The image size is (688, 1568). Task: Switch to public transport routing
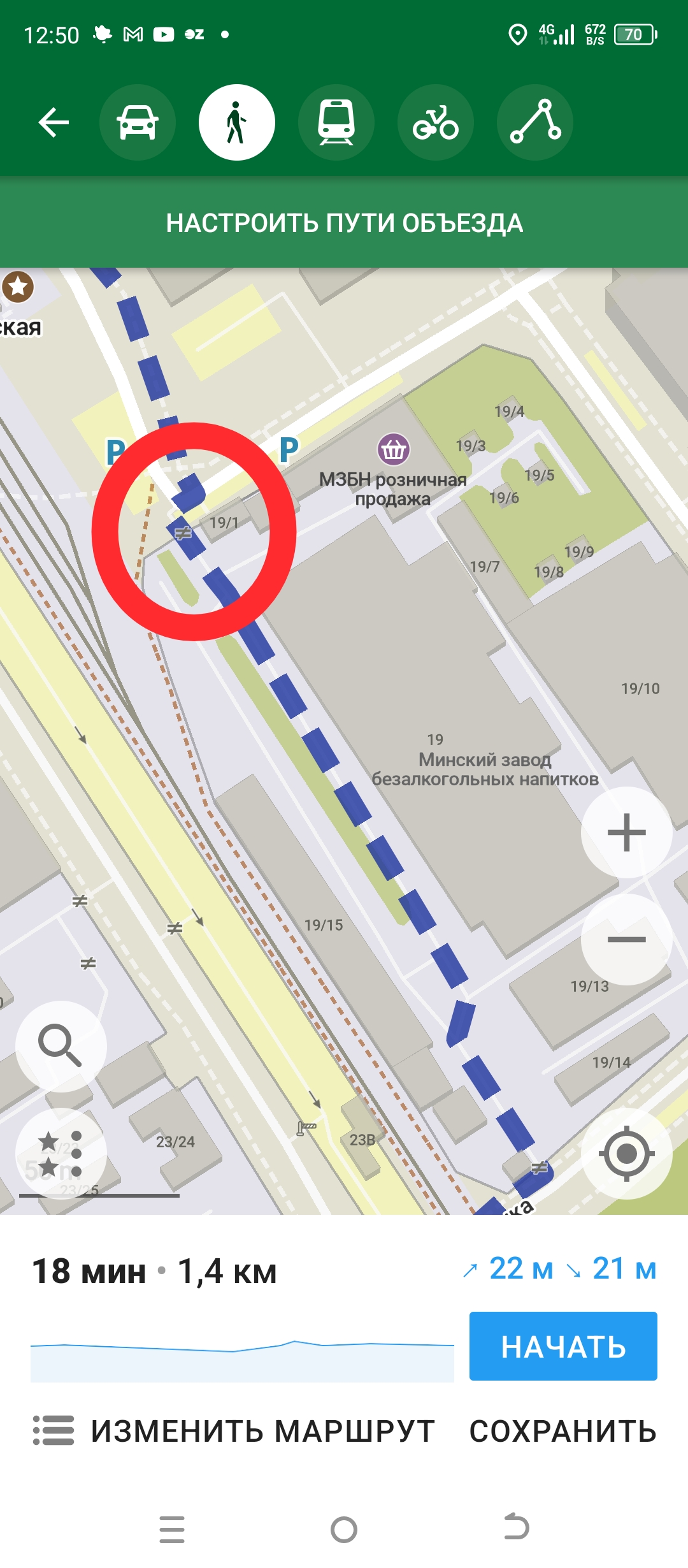coord(336,122)
